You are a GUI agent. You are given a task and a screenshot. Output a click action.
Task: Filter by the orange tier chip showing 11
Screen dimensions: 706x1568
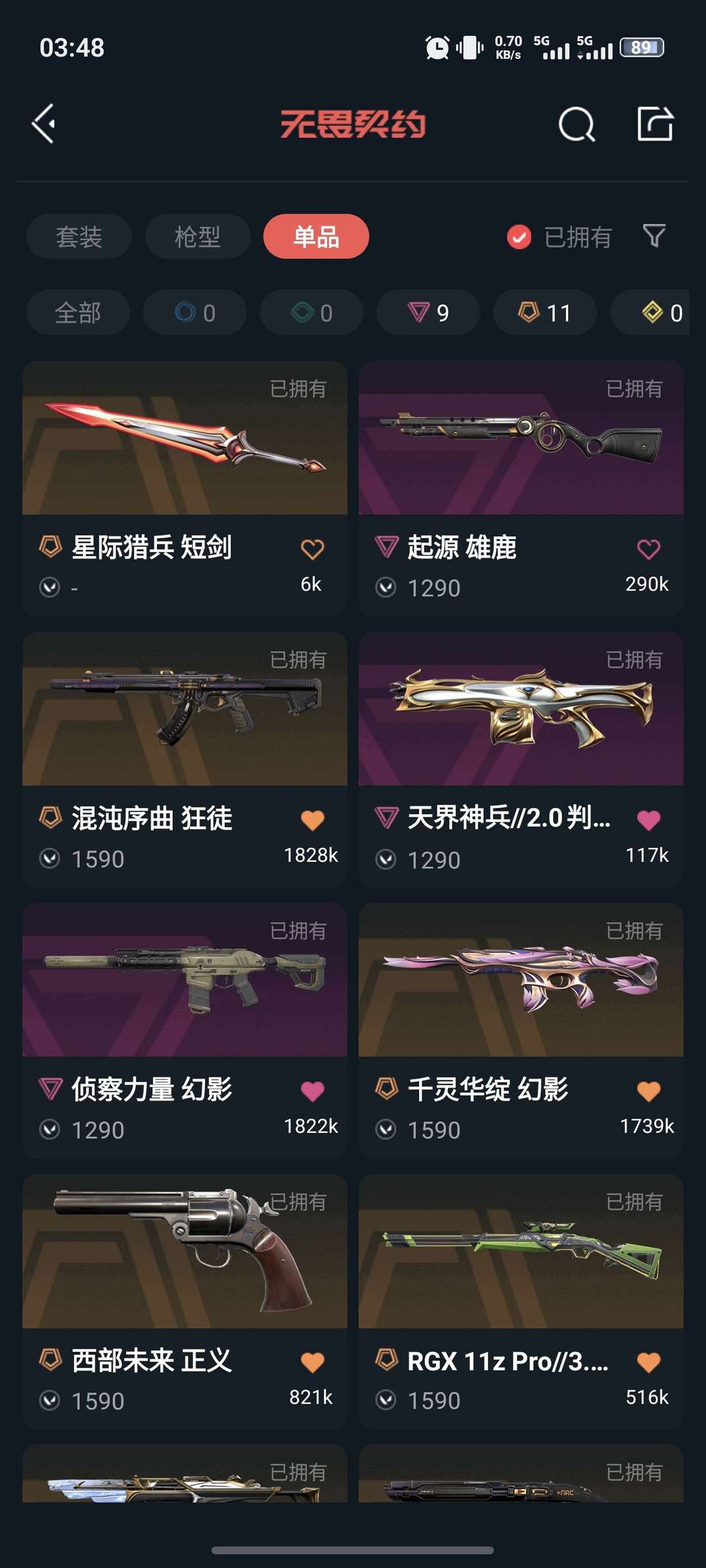(x=545, y=313)
